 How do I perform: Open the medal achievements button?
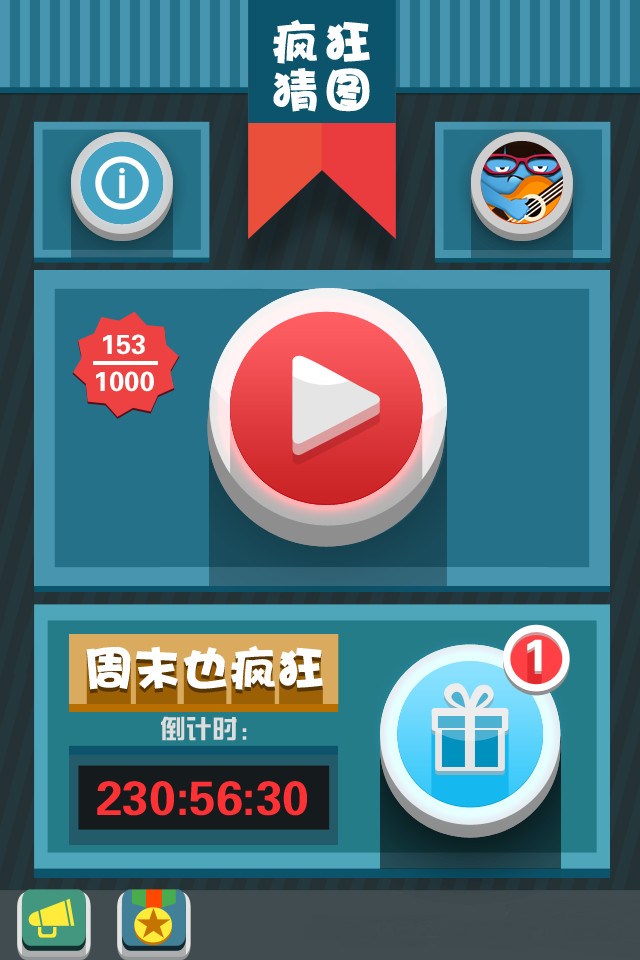[x=153, y=920]
